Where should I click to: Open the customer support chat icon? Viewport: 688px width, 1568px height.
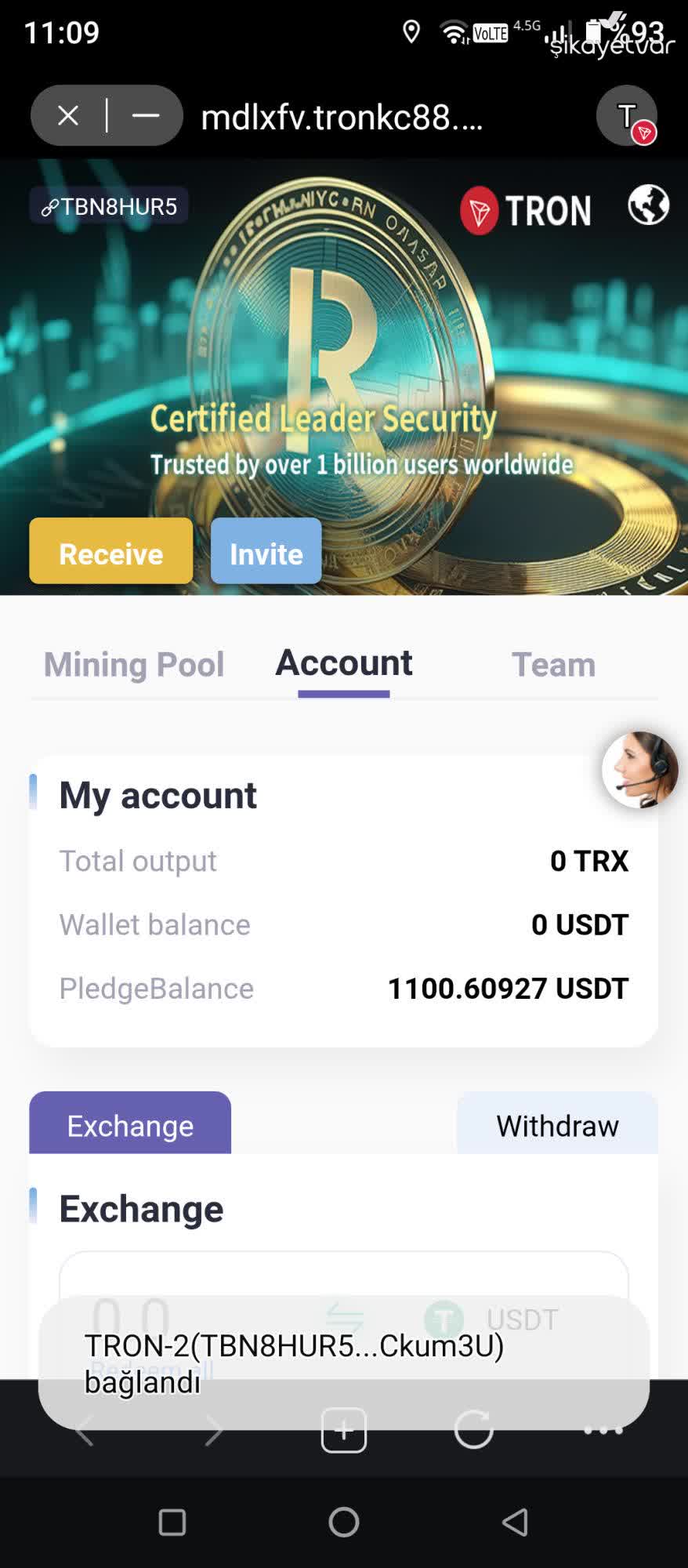[638, 769]
